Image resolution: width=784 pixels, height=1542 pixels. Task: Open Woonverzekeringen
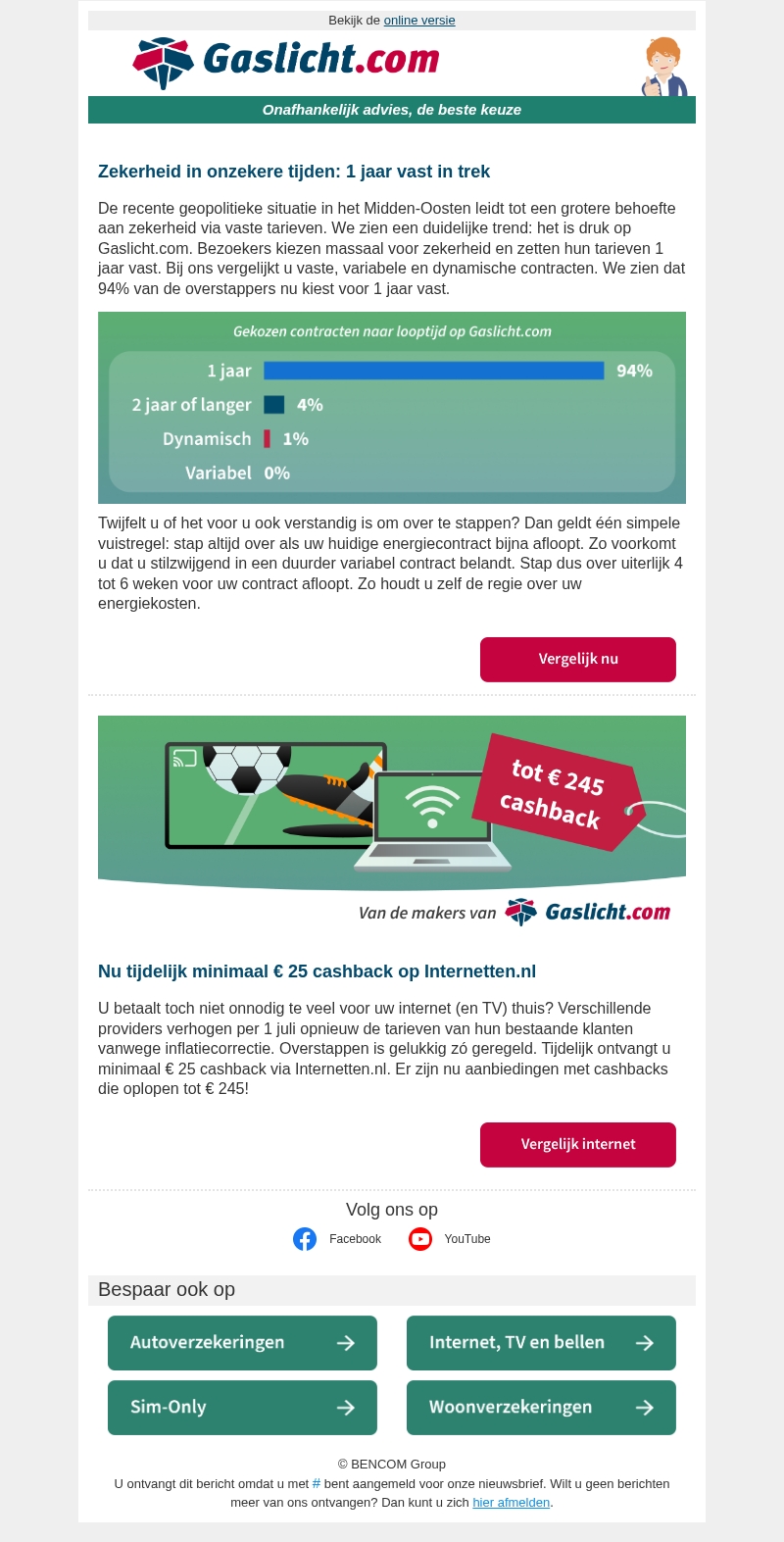[541, 1408]
